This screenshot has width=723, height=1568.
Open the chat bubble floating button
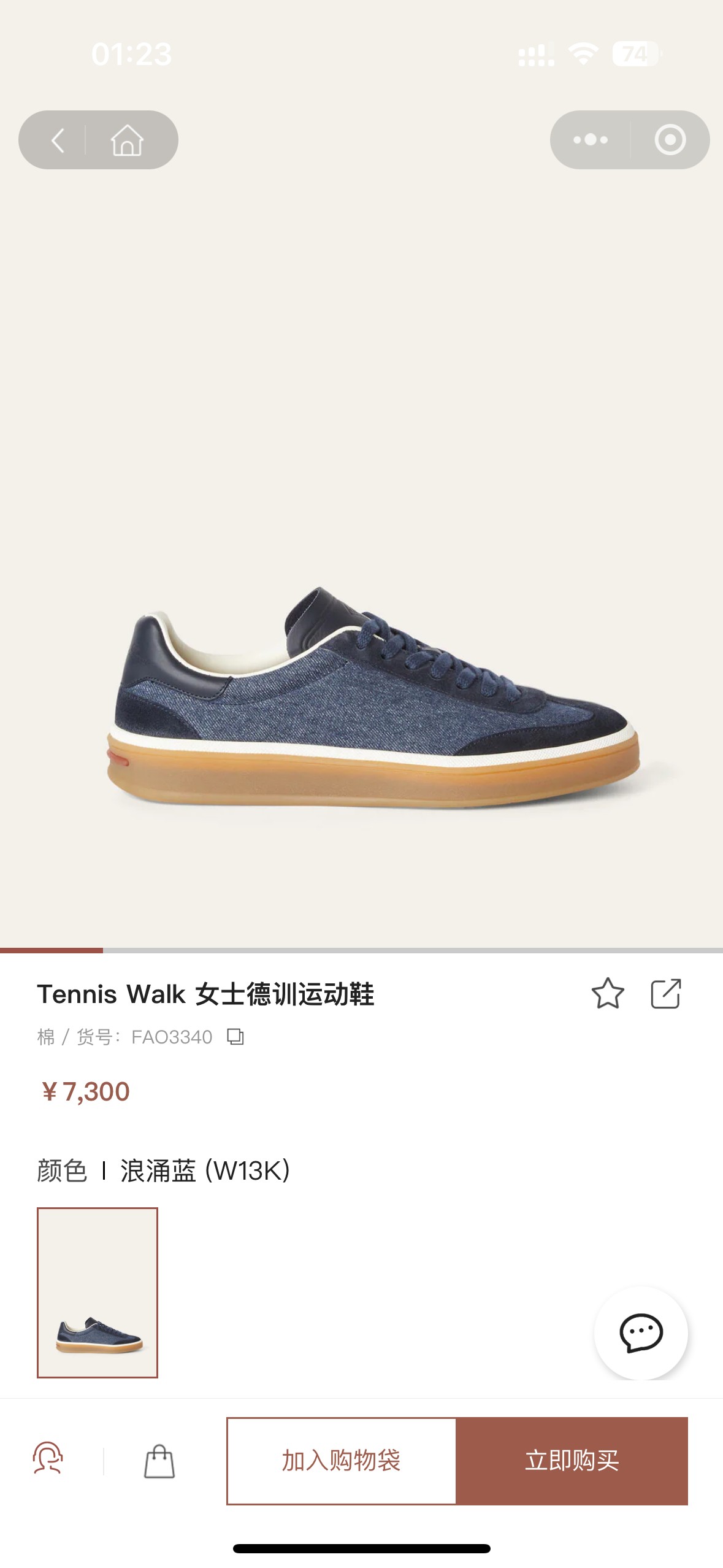641,1332
